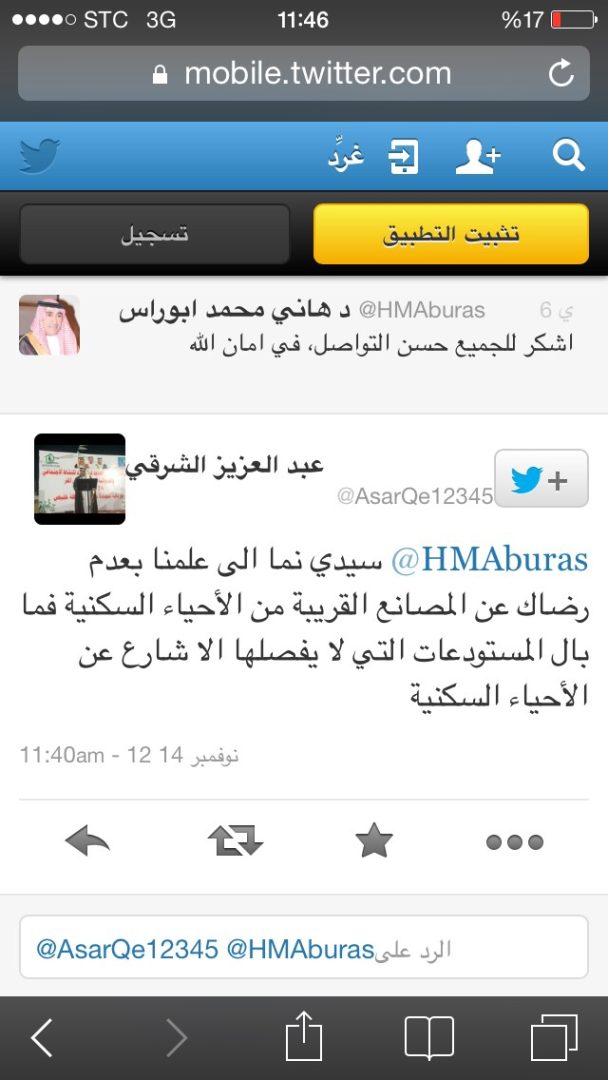Open the Safari share sheet
608x1080 pixels.
tap(303, 1038)
